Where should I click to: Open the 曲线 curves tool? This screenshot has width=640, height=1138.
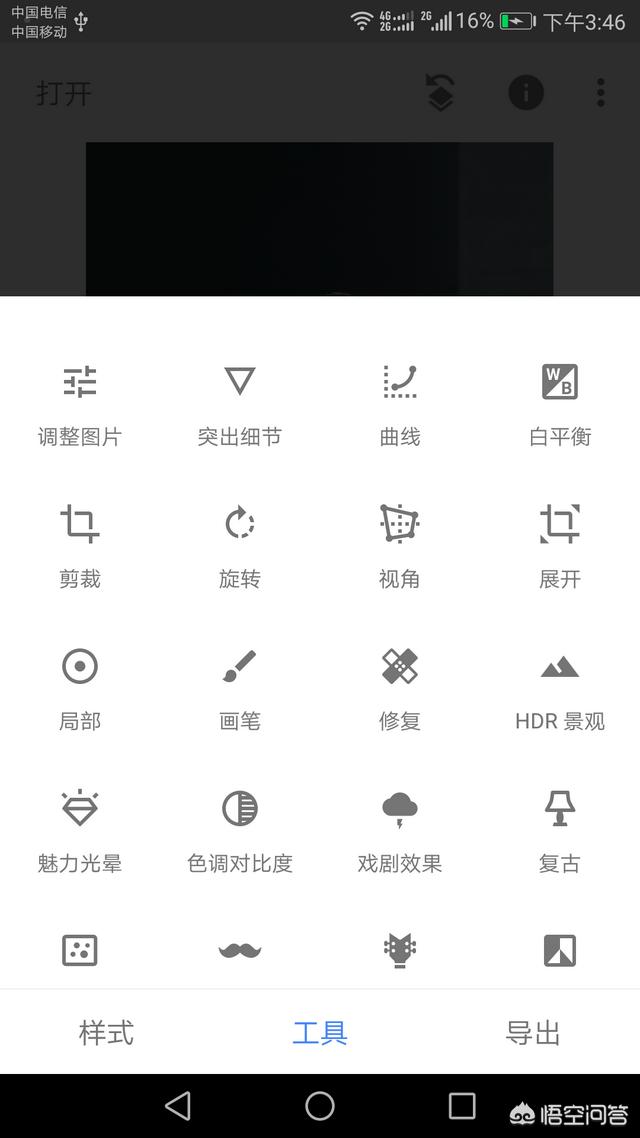pyautogui.click(x=400, y=405)
